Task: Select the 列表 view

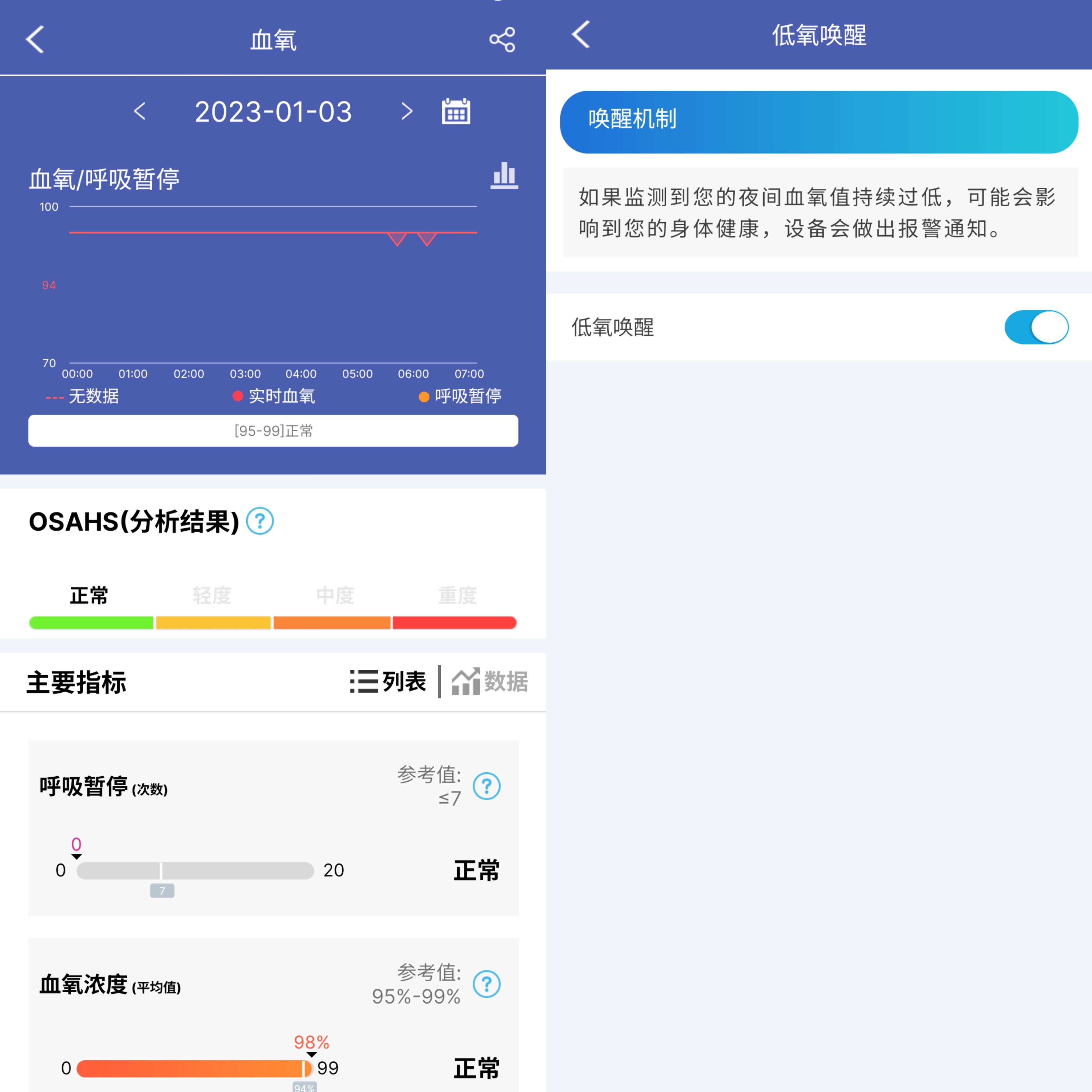Action: click(388, 681)
